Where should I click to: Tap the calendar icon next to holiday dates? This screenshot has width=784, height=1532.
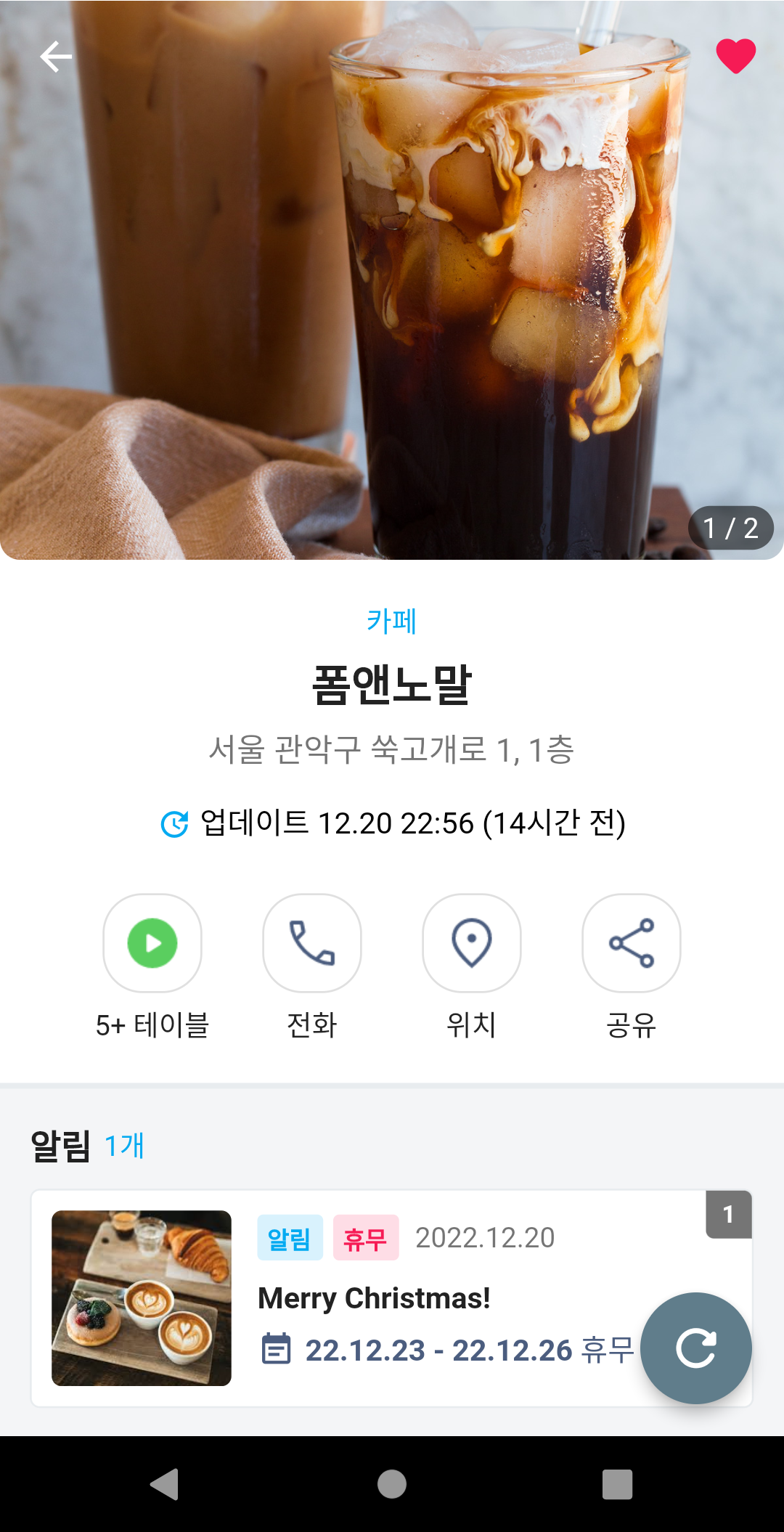coord(276,1348)
